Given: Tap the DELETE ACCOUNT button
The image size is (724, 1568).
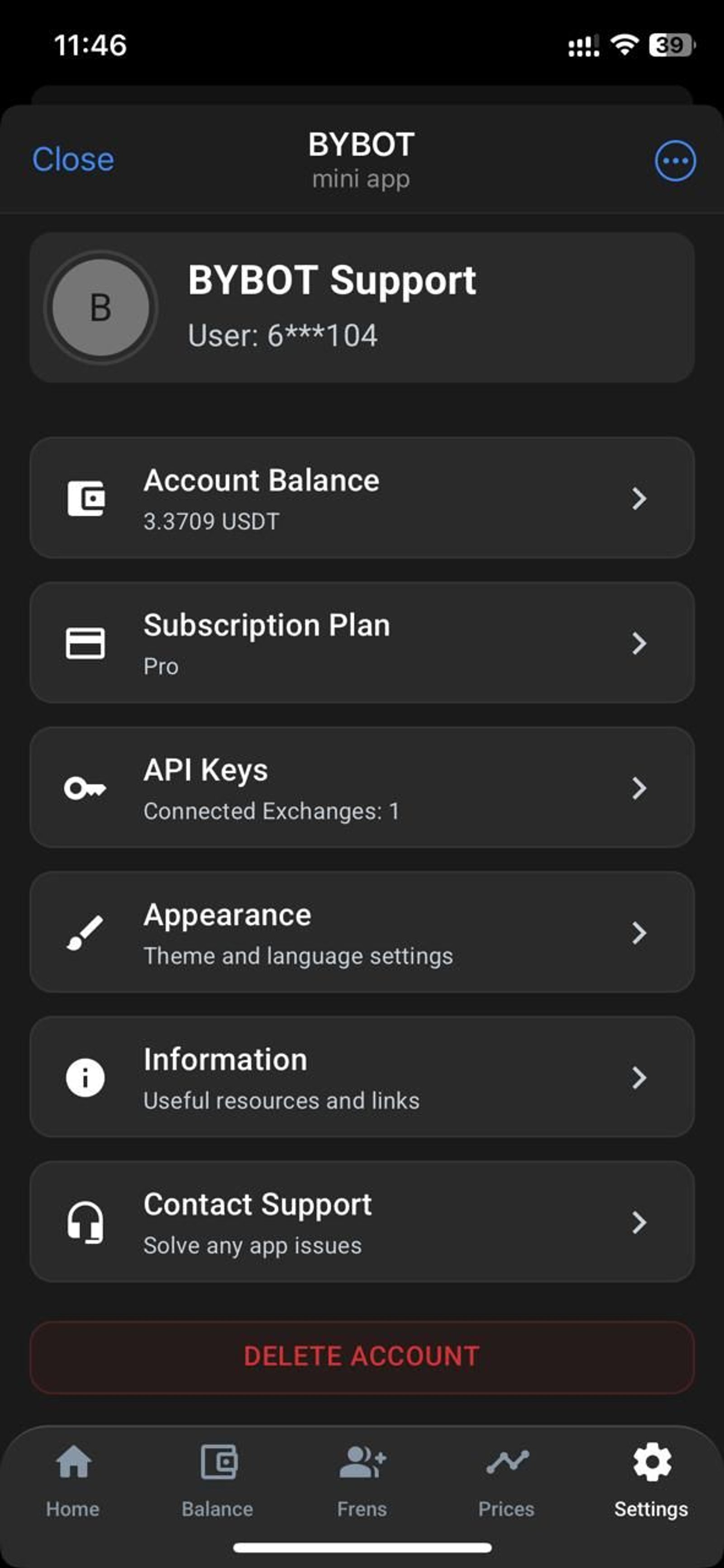Looking at the screenshot, I should 362,1357.
